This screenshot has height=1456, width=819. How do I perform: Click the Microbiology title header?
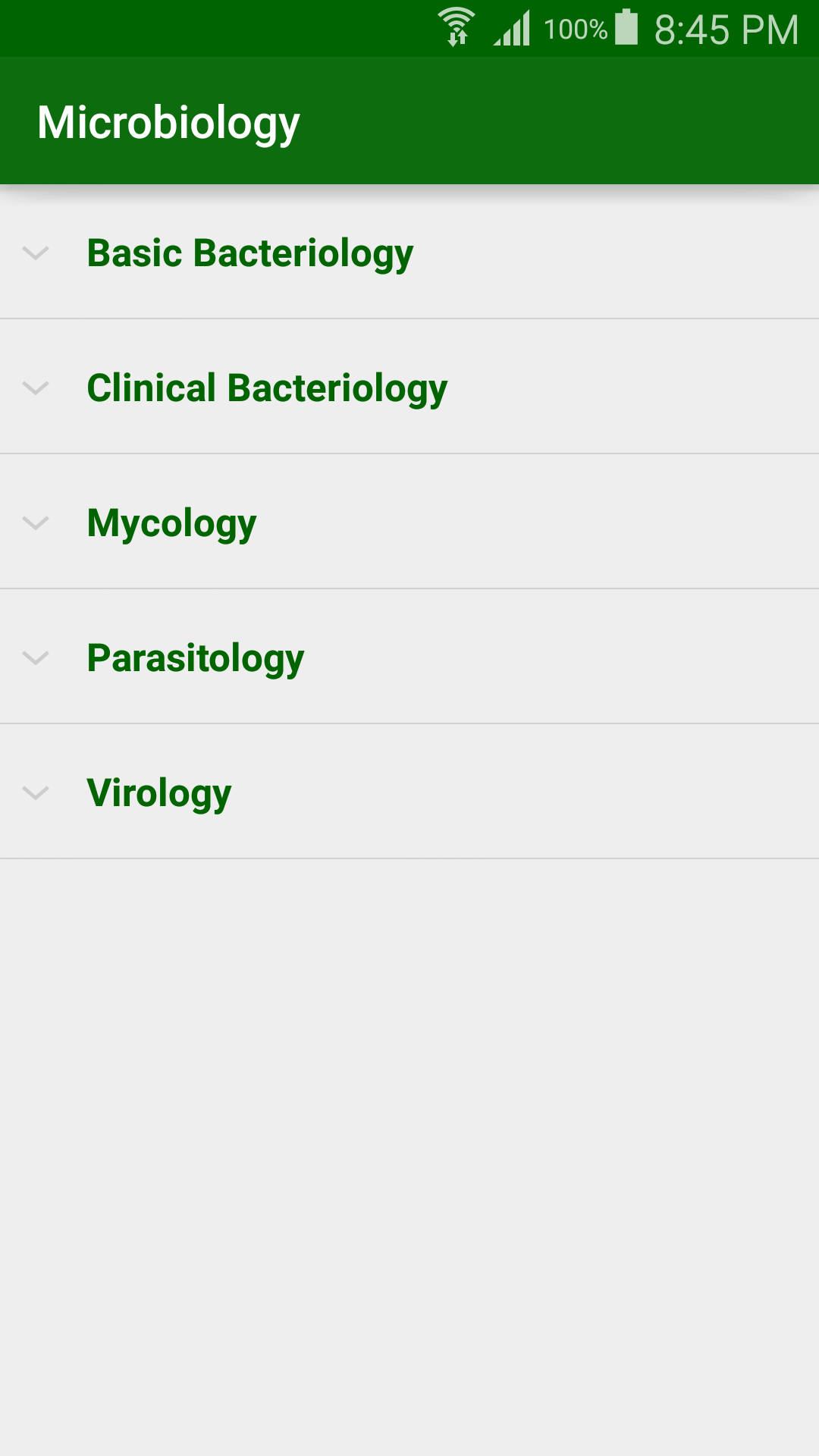pos(169,121)
